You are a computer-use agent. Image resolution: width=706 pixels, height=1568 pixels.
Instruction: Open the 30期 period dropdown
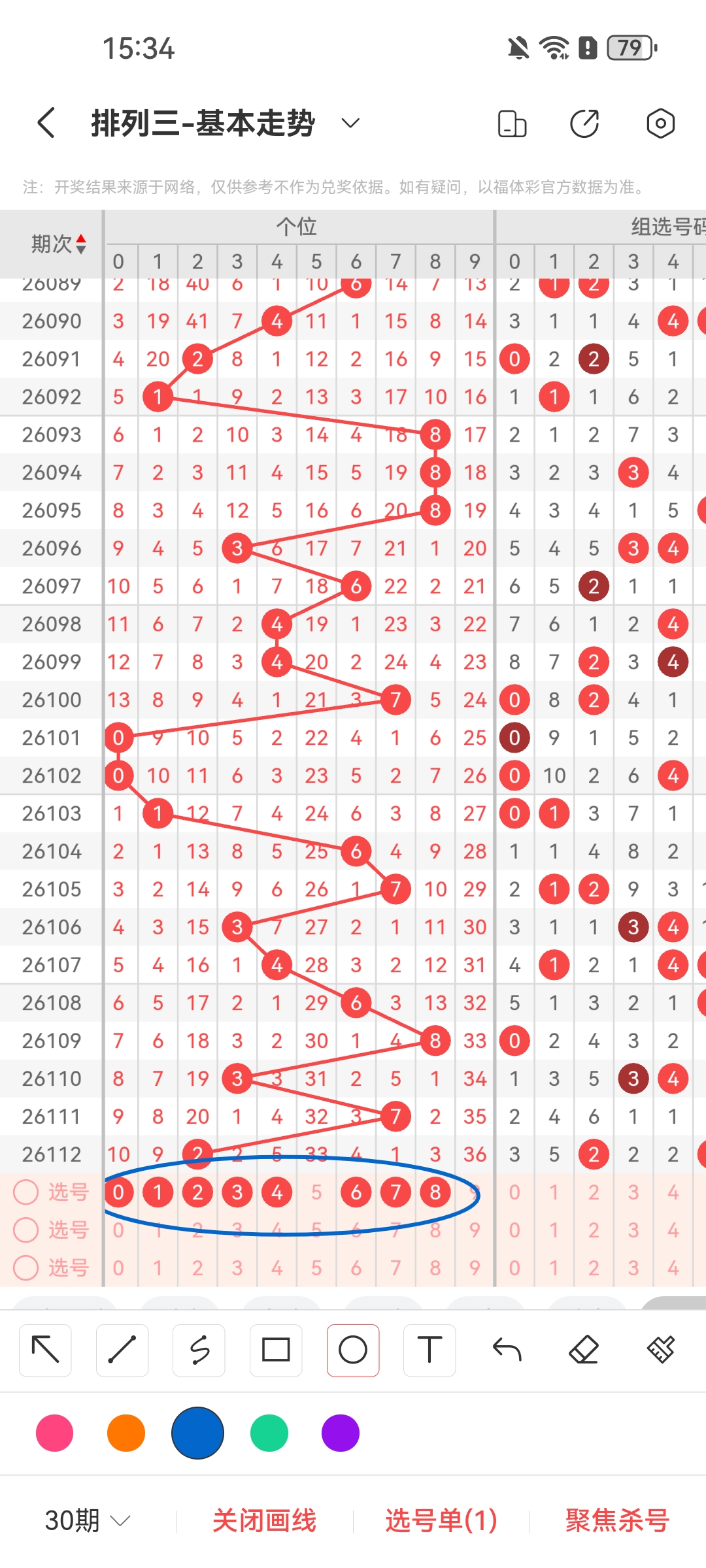(88, 1521)
